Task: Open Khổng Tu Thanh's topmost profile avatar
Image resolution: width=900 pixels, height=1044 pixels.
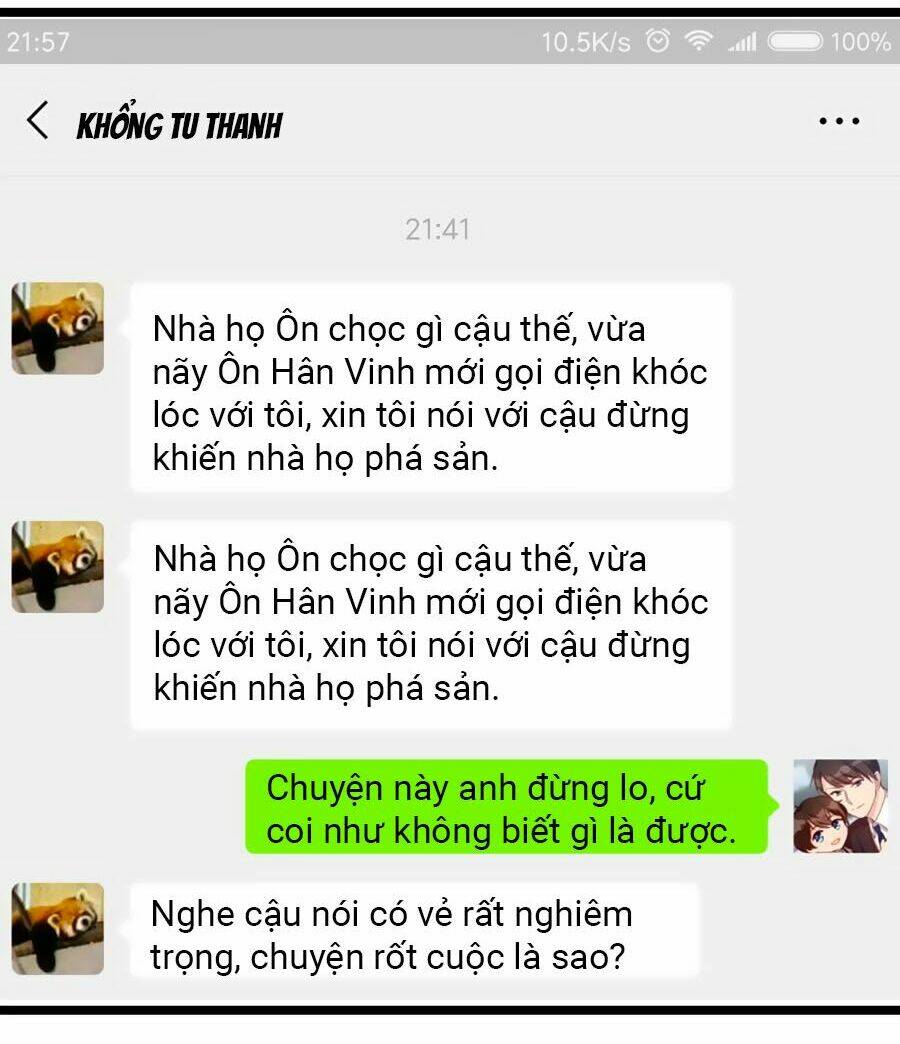Action: point(57,330)
